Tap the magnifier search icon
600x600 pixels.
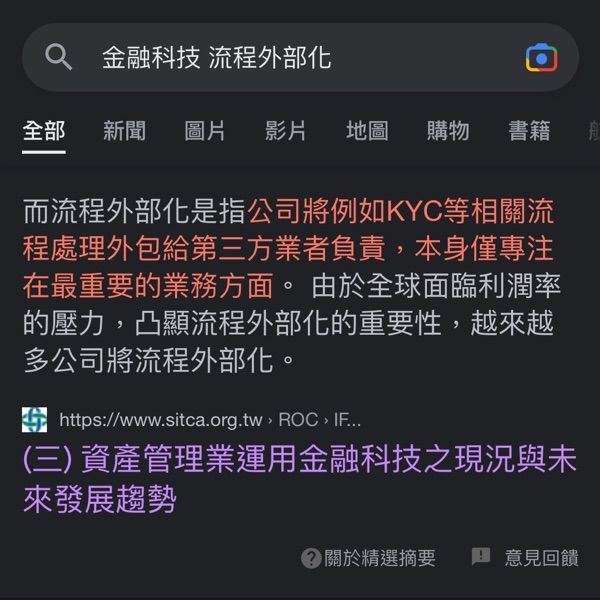pos(59,58)
